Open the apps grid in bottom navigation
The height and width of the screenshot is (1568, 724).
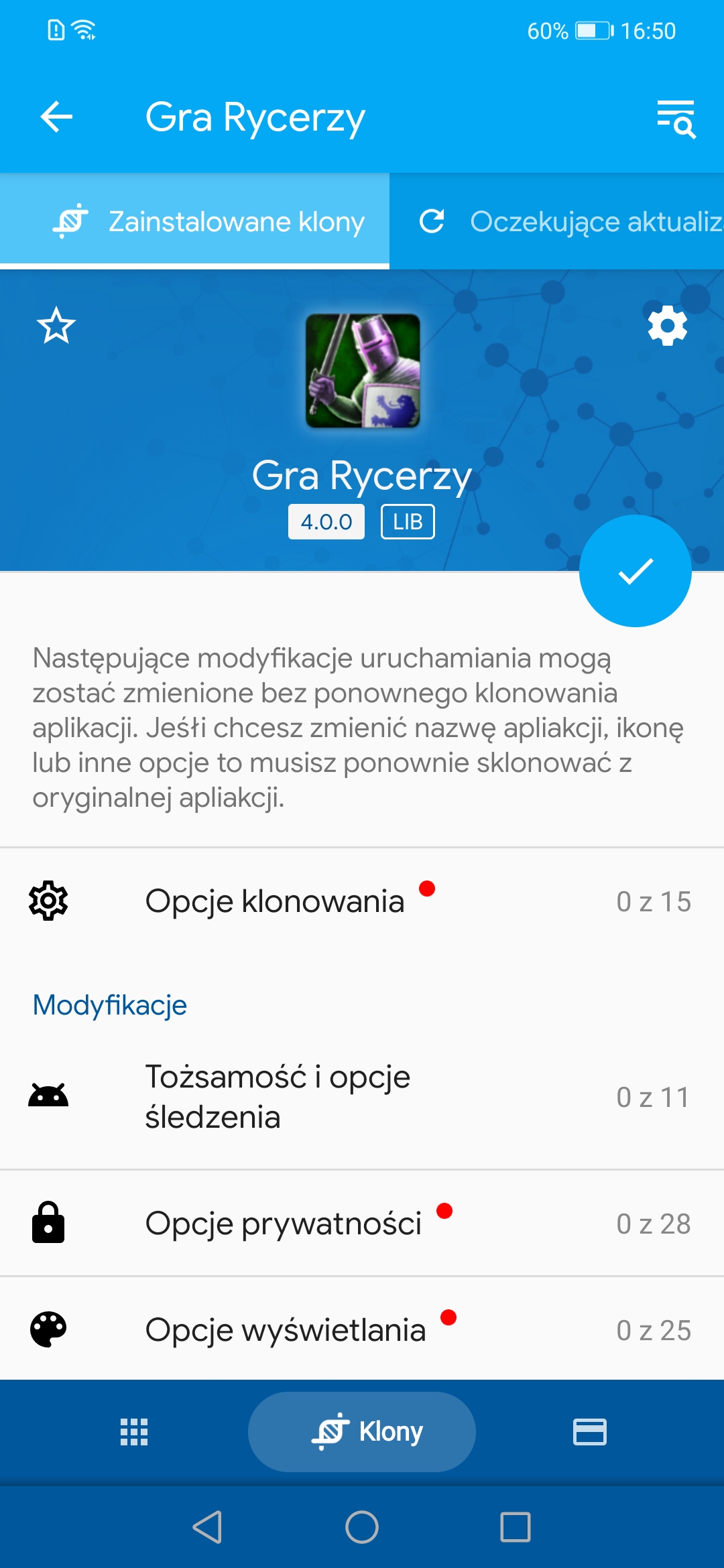pos(134,1432)
